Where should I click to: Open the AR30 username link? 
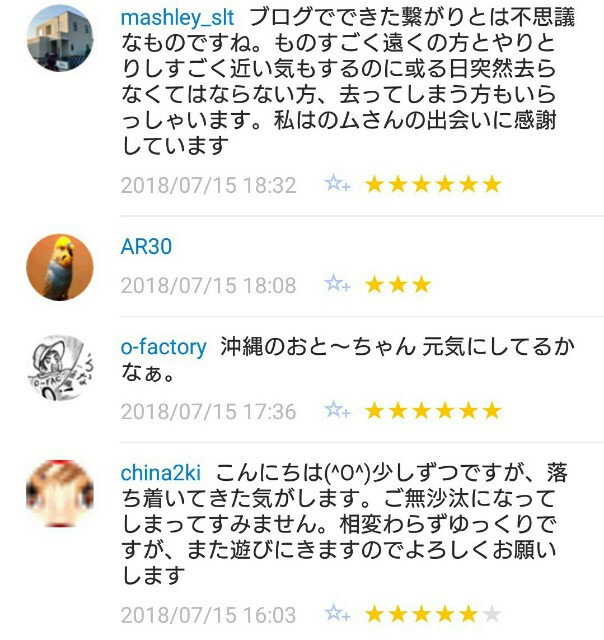(x=146, y=248)
